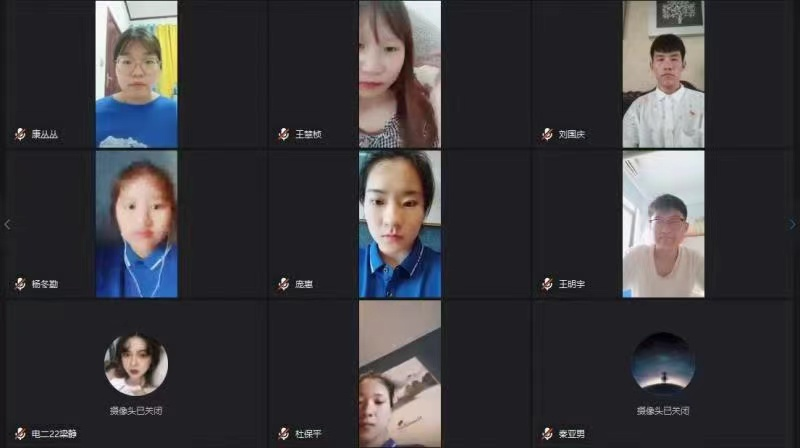The height and width of the screenshot is (448, 800).
Task: Go to the next page of participants
Action: (792, 224)
